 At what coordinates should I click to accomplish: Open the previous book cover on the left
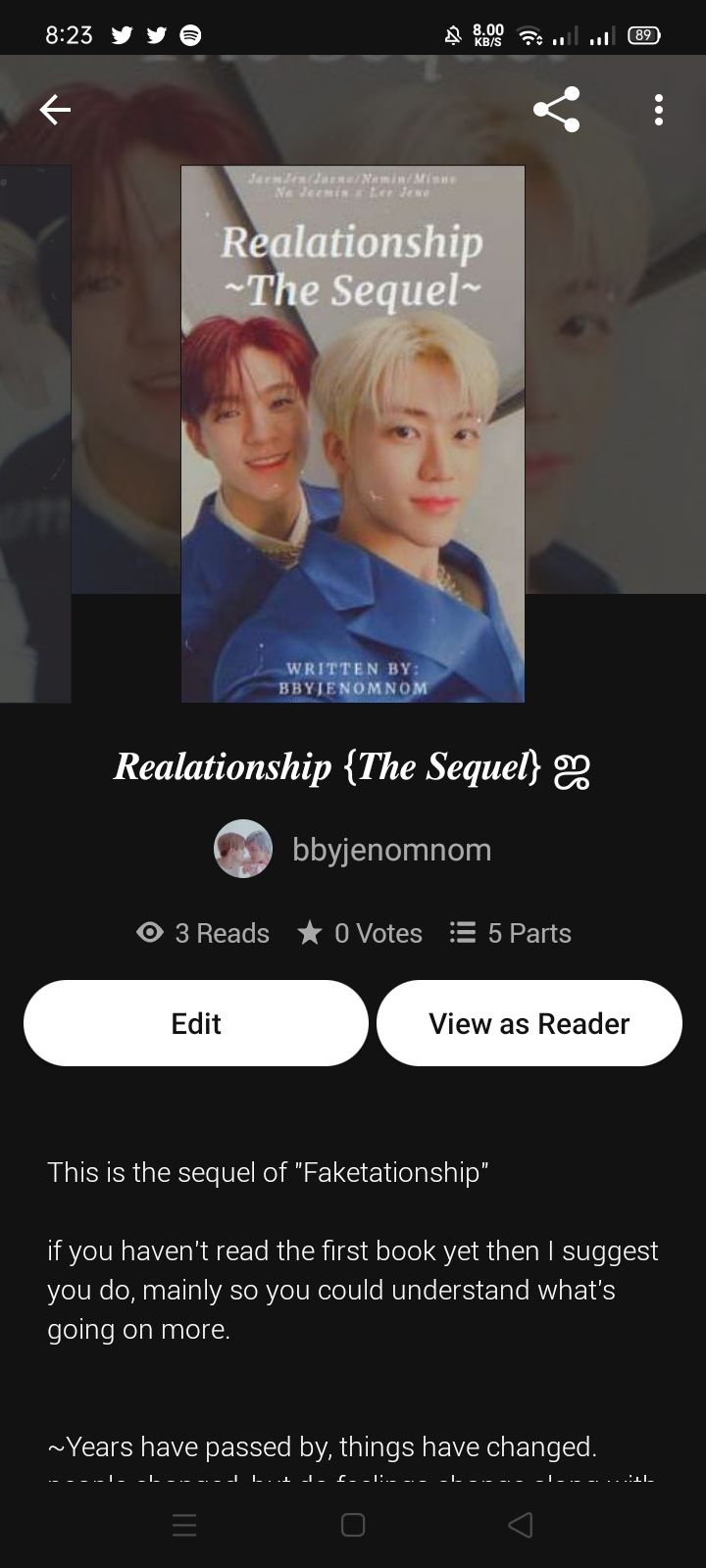coord(34,434)
